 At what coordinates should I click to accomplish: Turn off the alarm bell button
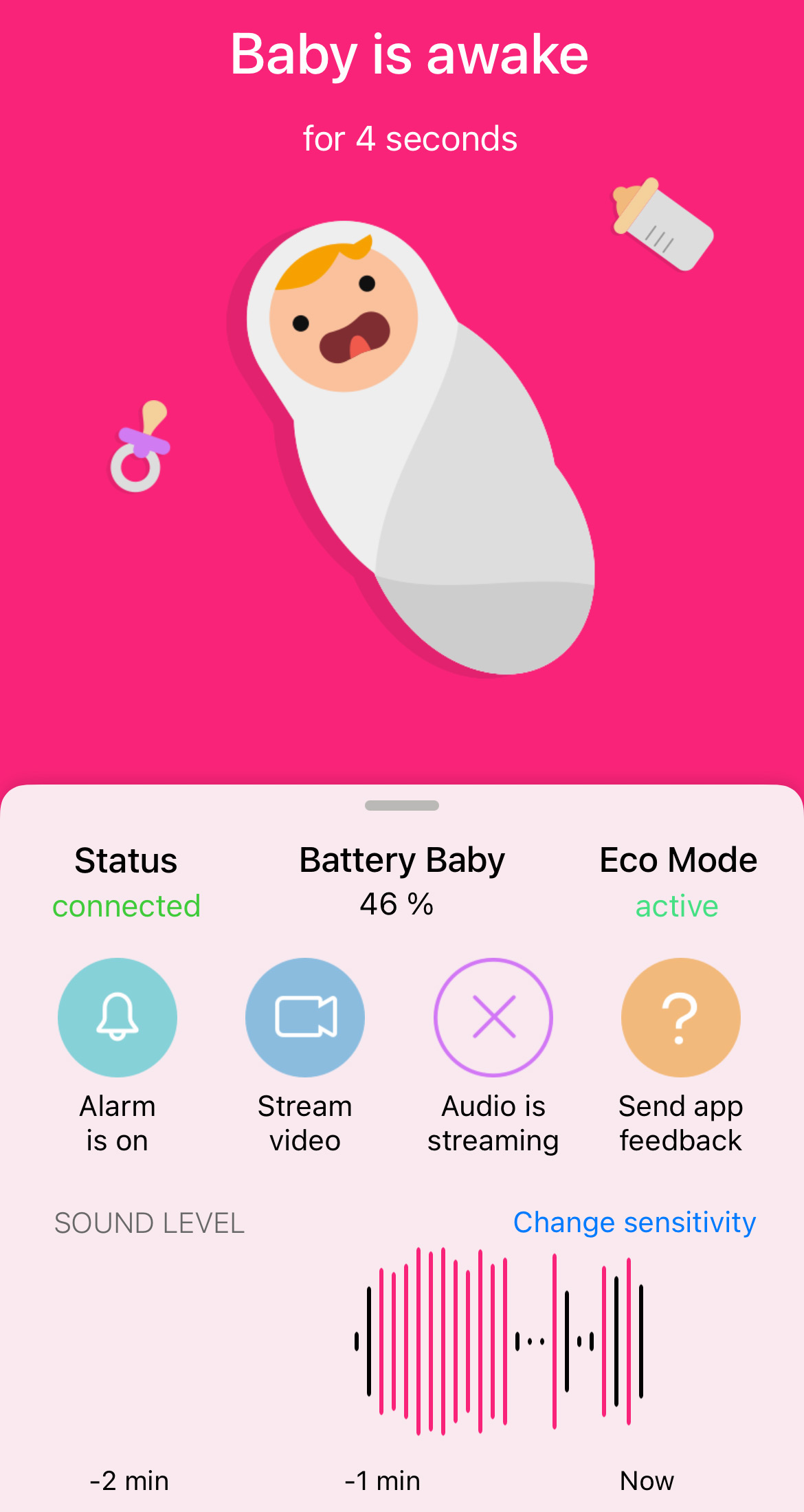(118, 1017)
